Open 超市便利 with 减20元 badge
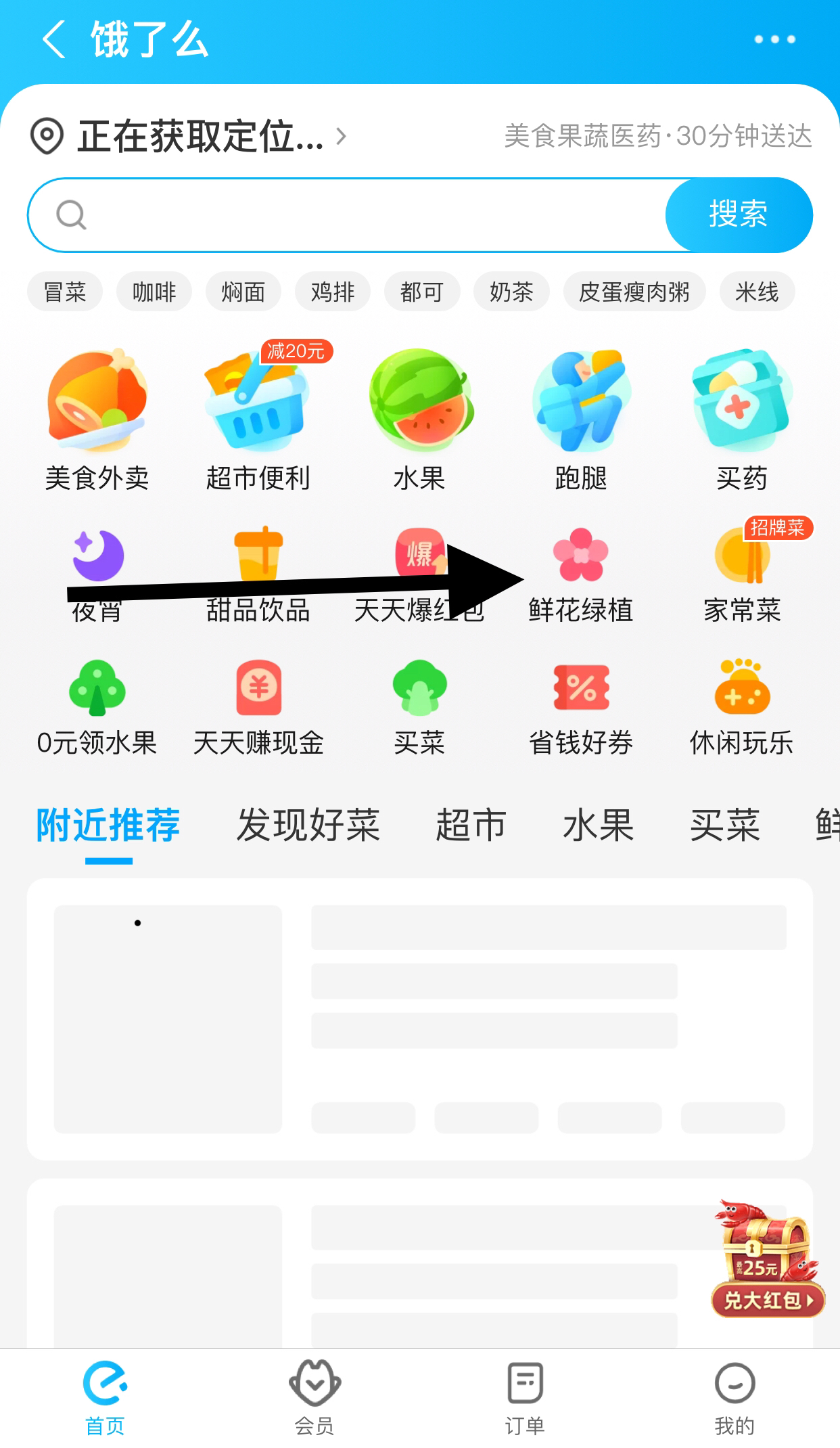This screenshot has height=1448, width=840. pos(258,420)
